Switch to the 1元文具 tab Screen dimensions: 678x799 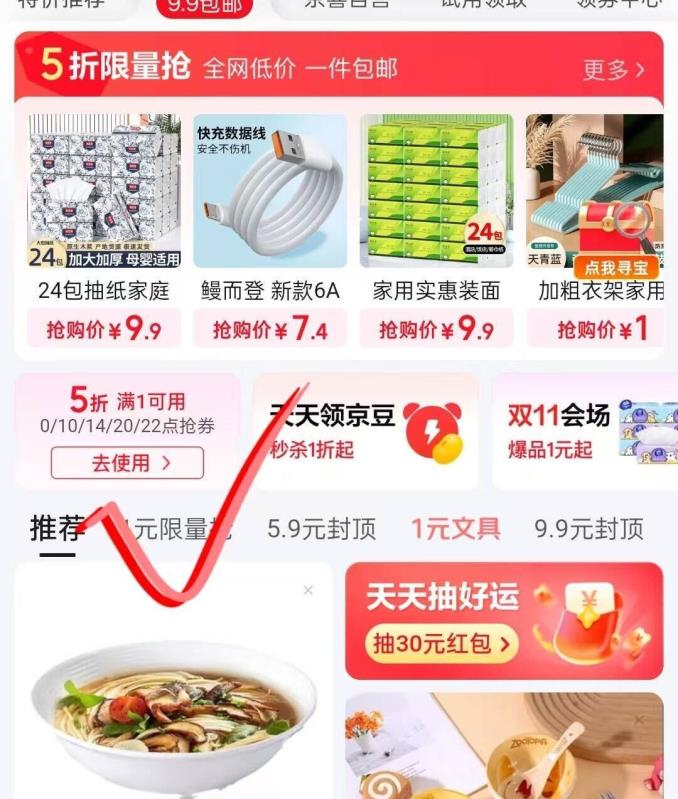coord(455,529)
